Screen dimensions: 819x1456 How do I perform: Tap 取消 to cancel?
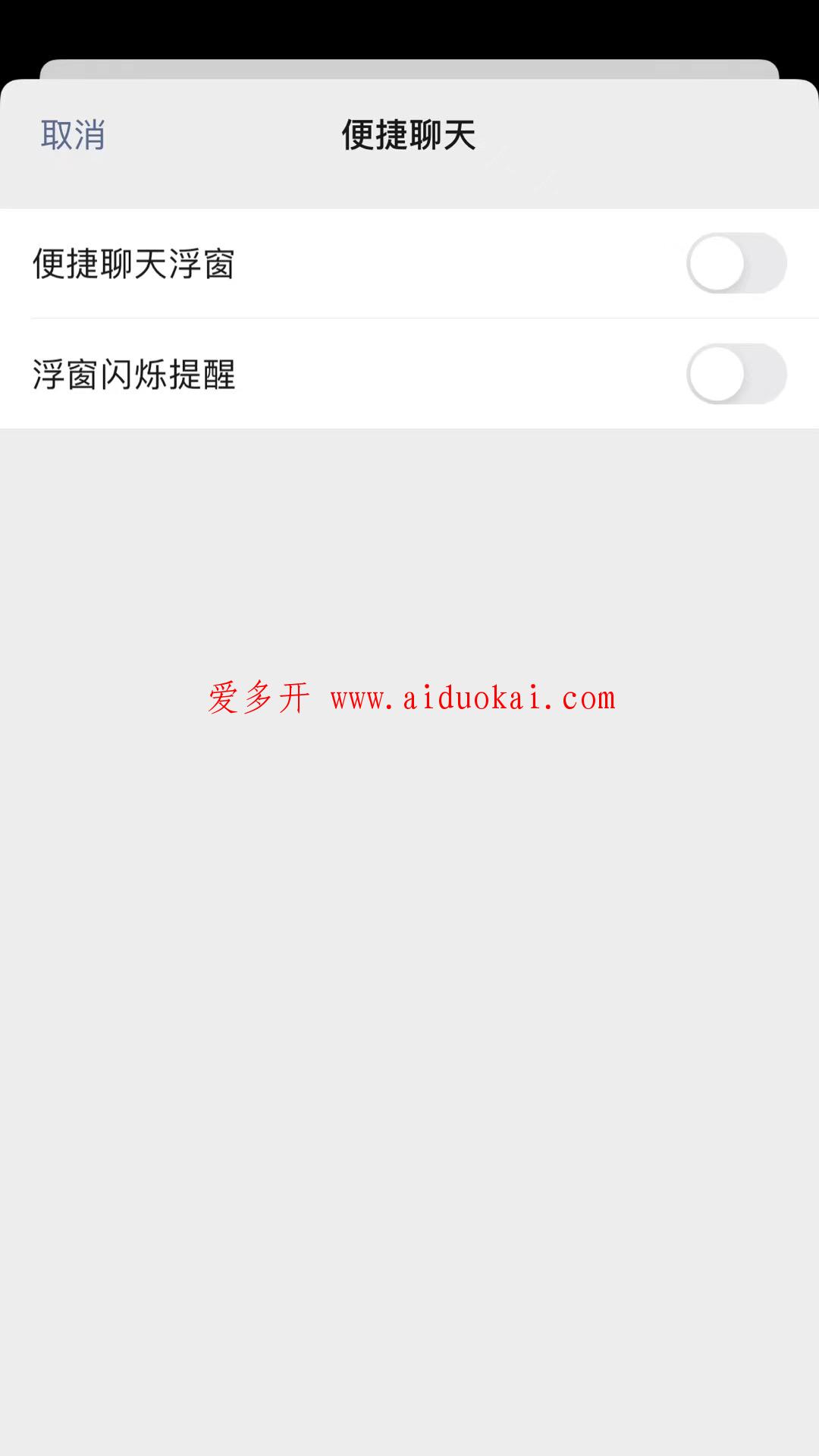pos(73,136)
